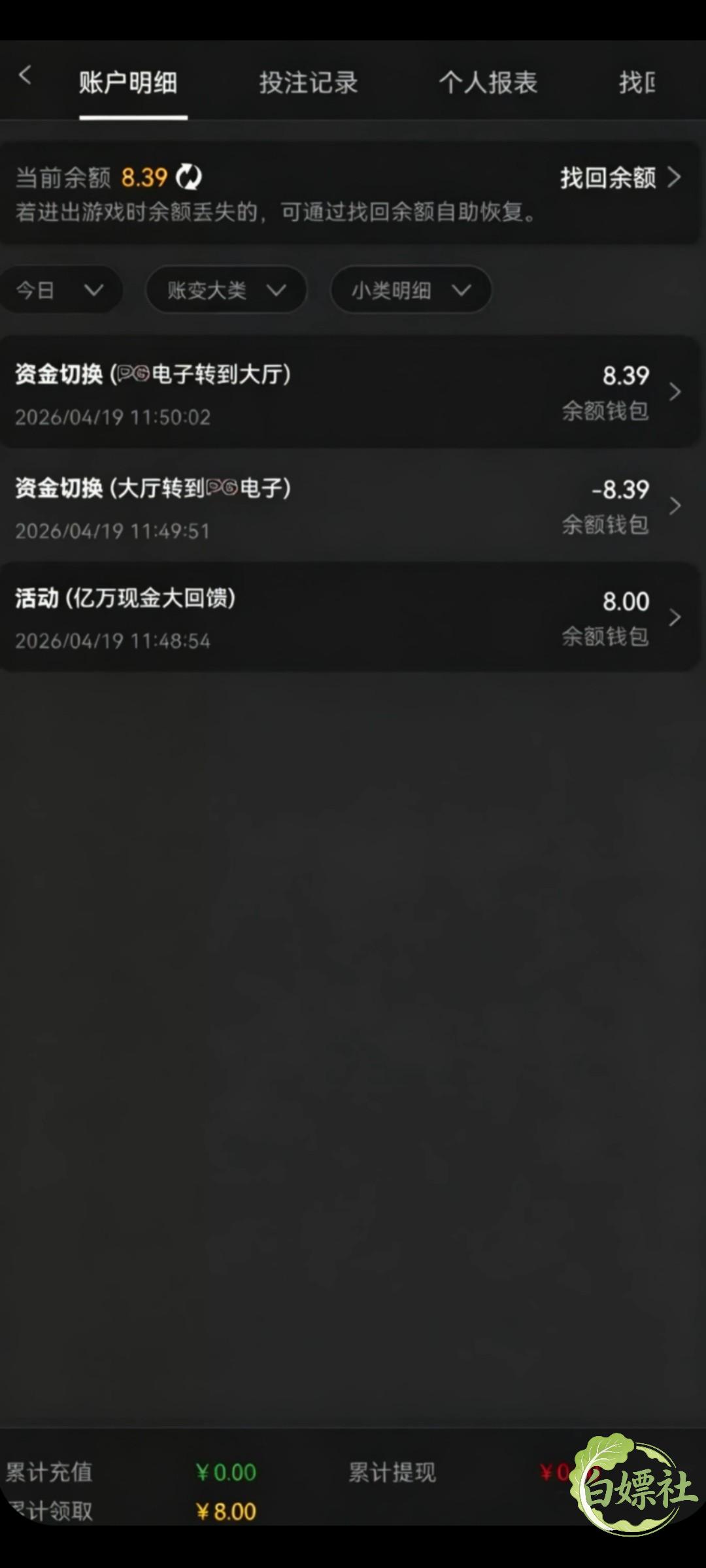Open the -8.39 资金切换 record
Viewport: 706px width, 1568px height.
point(350,506)
